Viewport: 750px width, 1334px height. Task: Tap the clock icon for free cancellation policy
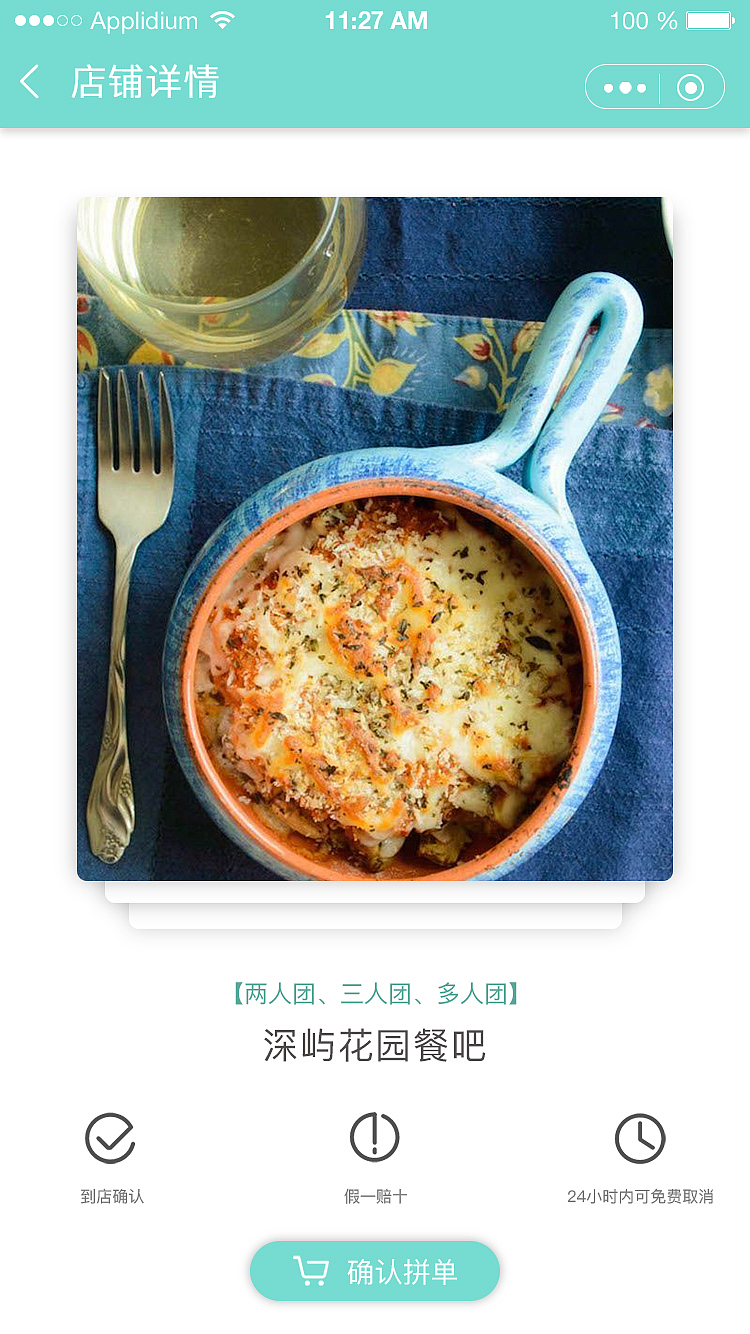pos(642,1136)
